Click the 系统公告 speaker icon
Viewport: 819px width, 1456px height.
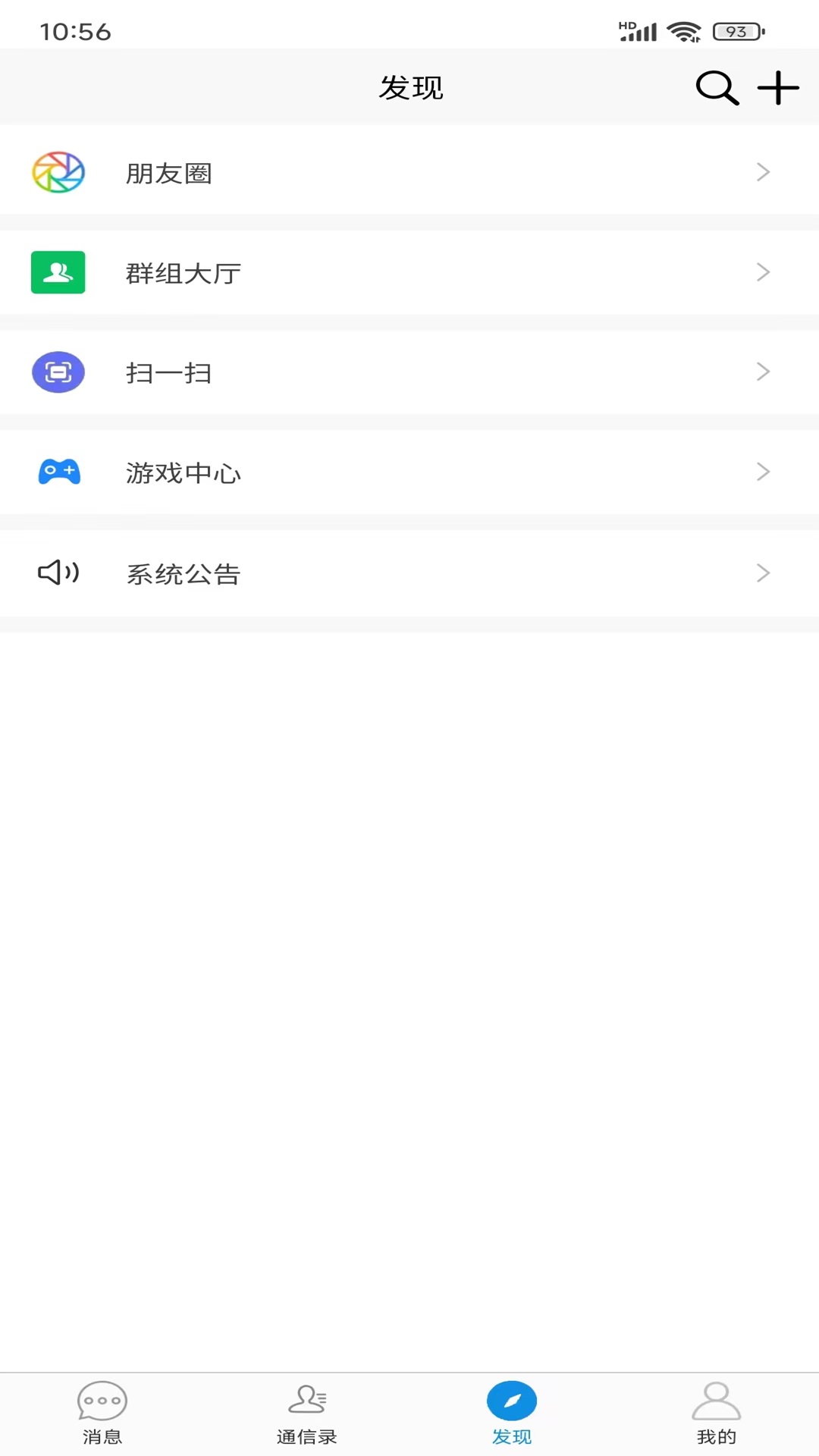click(58, 573)
